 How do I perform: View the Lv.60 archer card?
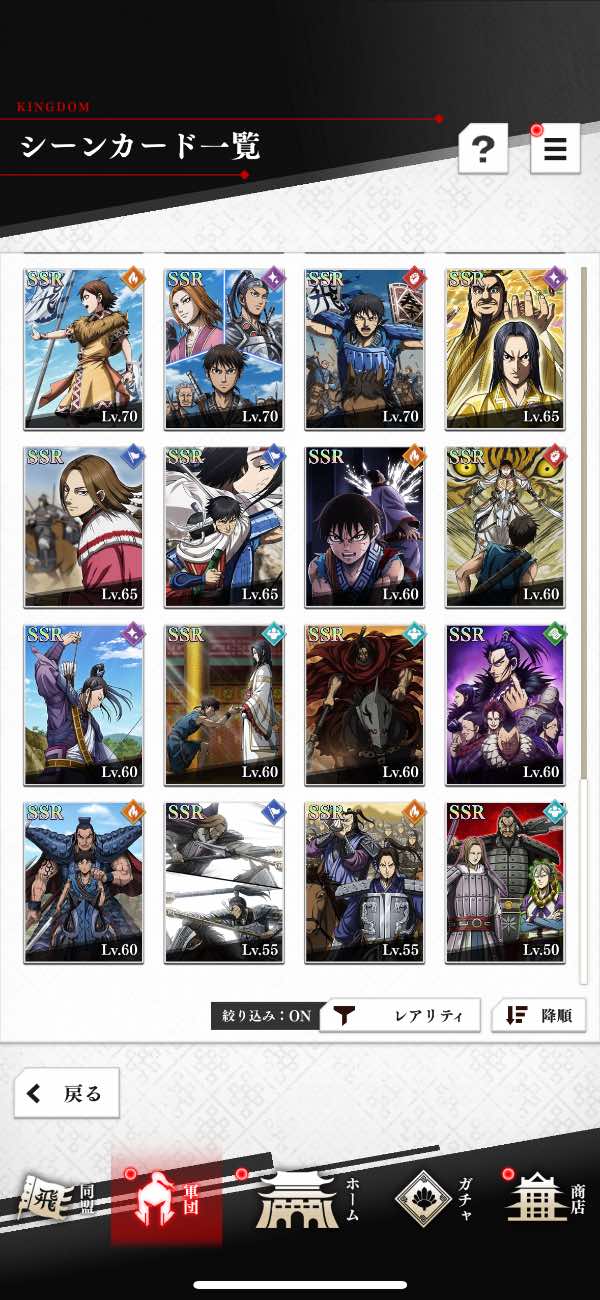click(x=84, y=705)
